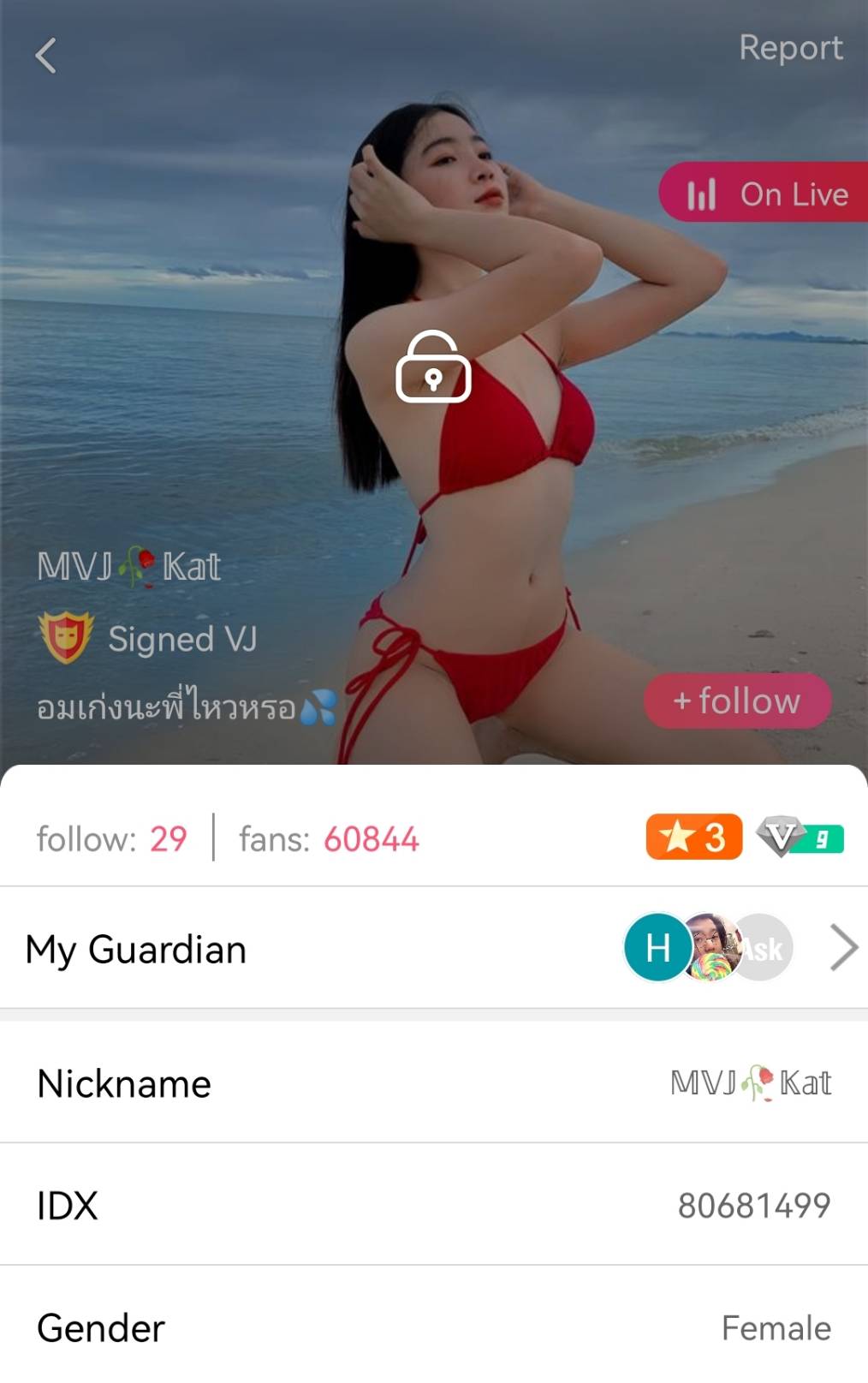Report this profile
Image resolution: width=868 pixels, height=1383 pixels.
pyautogui.click(x=790, y=48)
